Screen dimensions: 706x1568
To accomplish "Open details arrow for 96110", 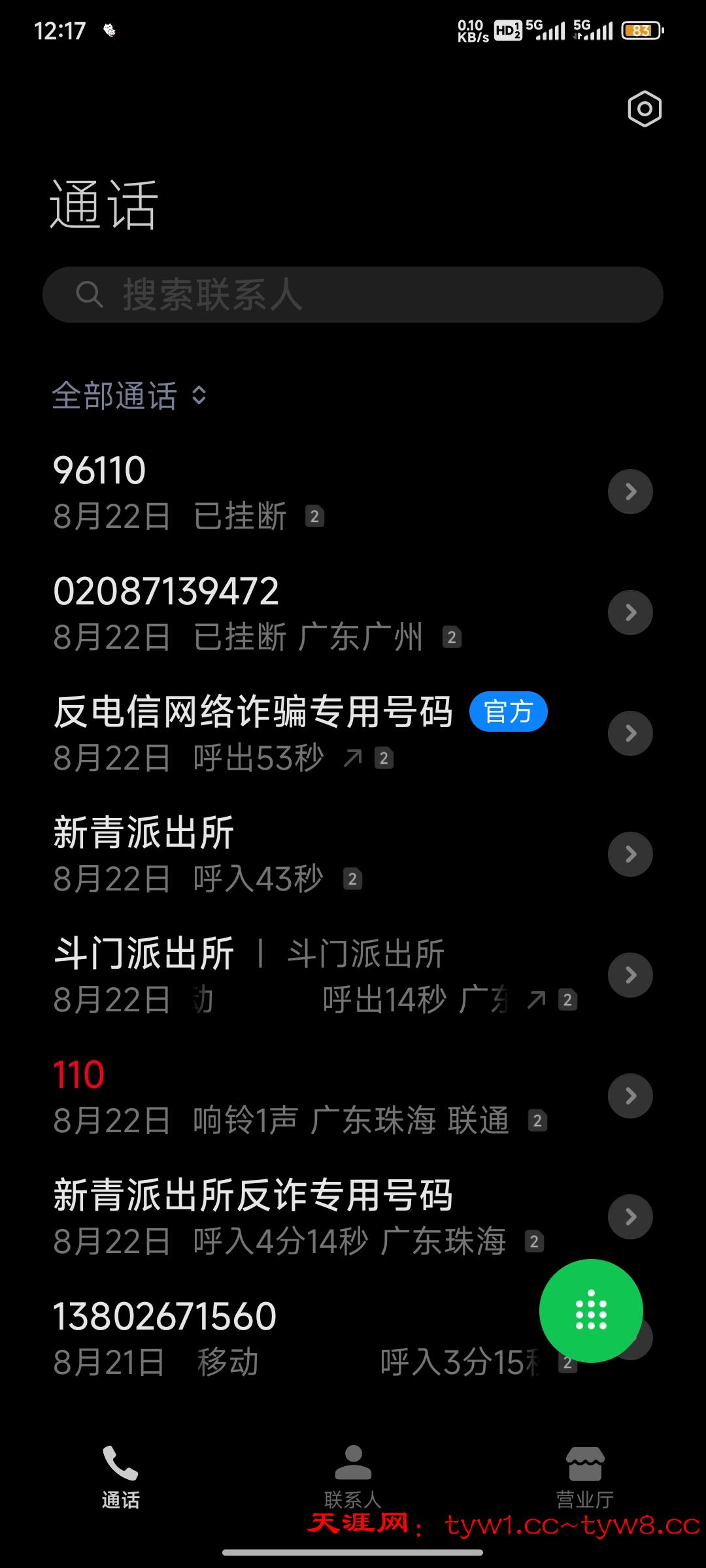I will click(630, 491).
